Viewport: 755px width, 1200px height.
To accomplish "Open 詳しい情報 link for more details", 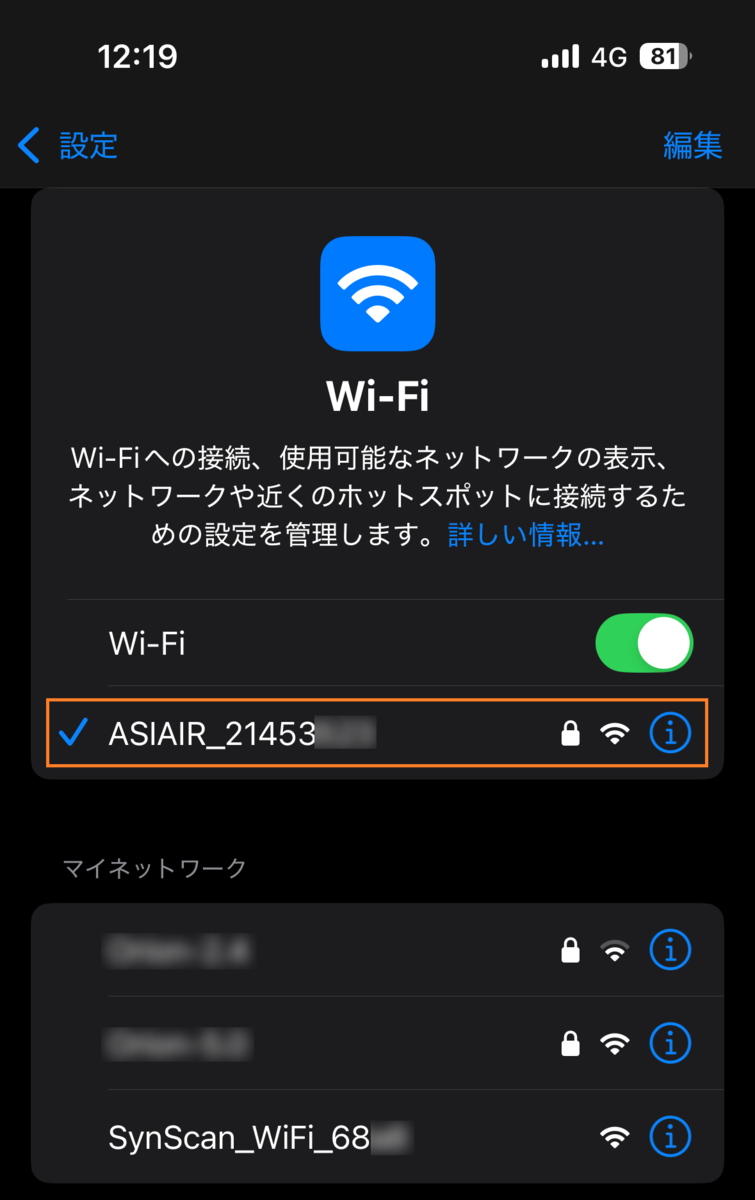I will pyautogui.click(x=524, y=535).
